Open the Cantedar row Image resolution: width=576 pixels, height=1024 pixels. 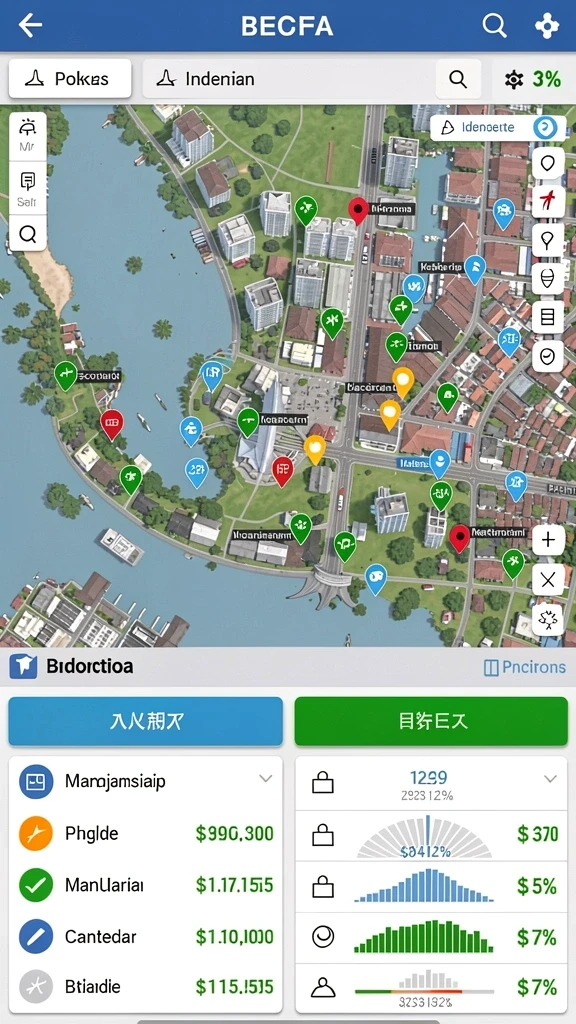pos(146,936)
